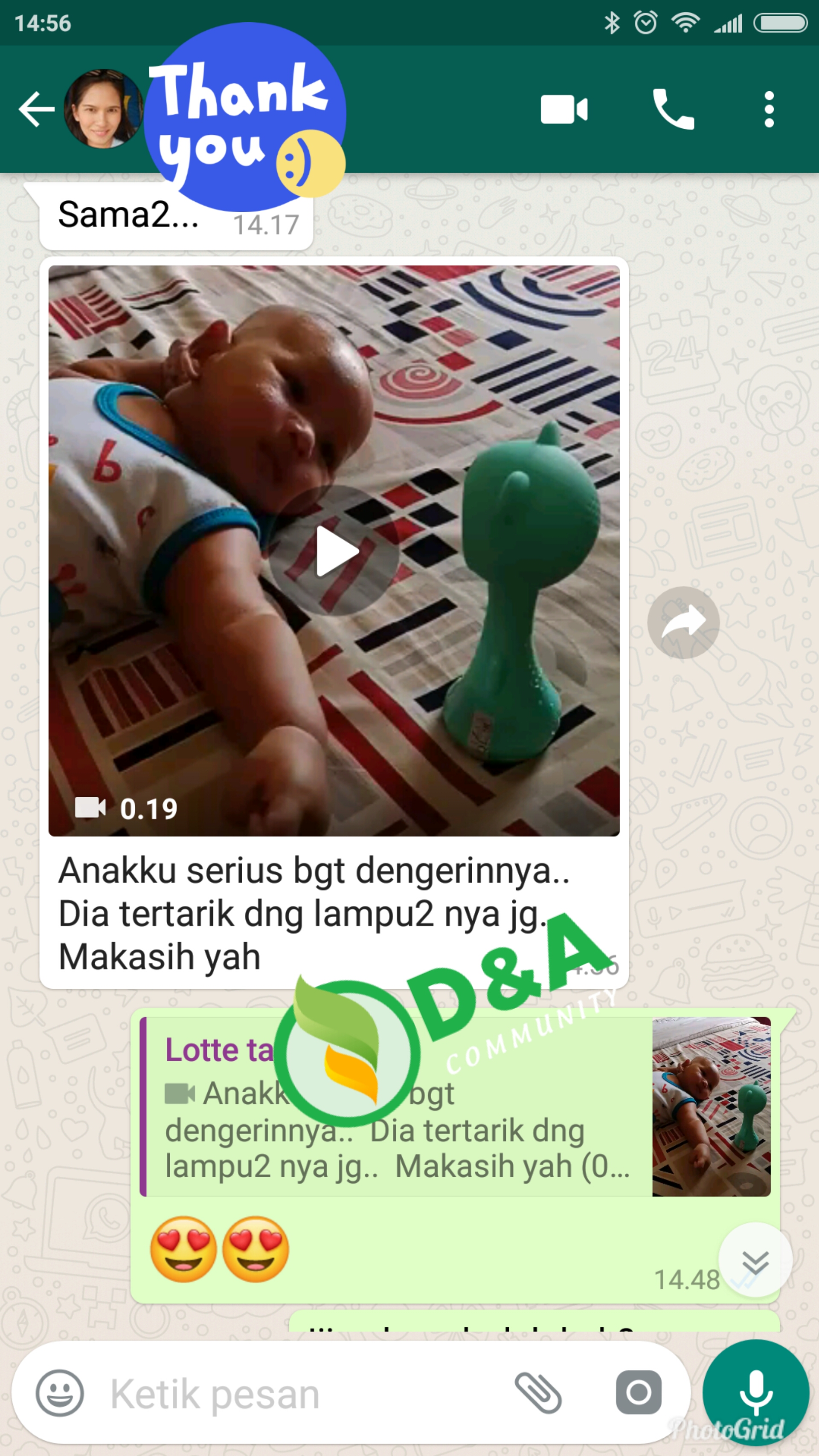Start a voice call
Image resolution: width=819 pixels, height=1456 pixels.
tap(673, 109)
